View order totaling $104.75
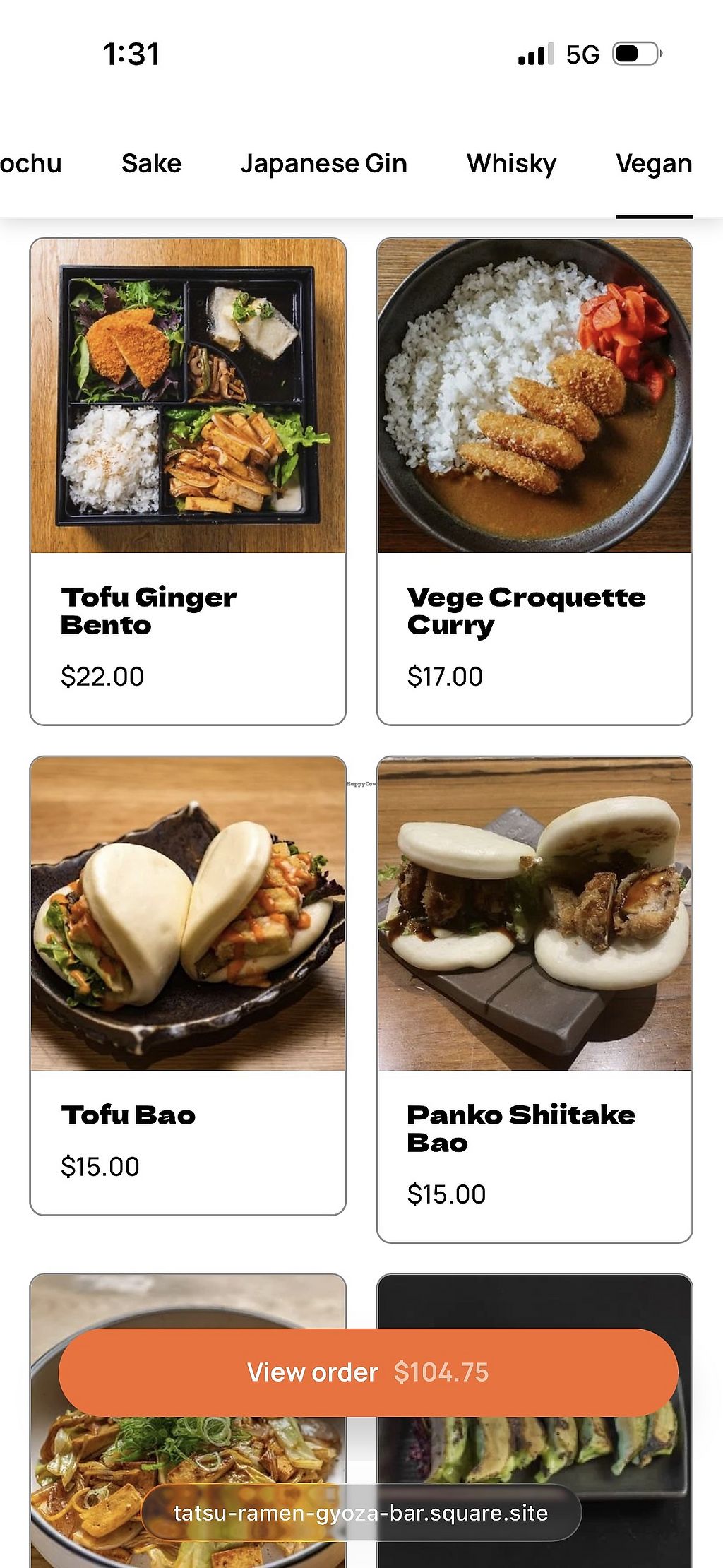Image resolution: width=723 pixels, height=1568 pixels. pos(368,1372)
